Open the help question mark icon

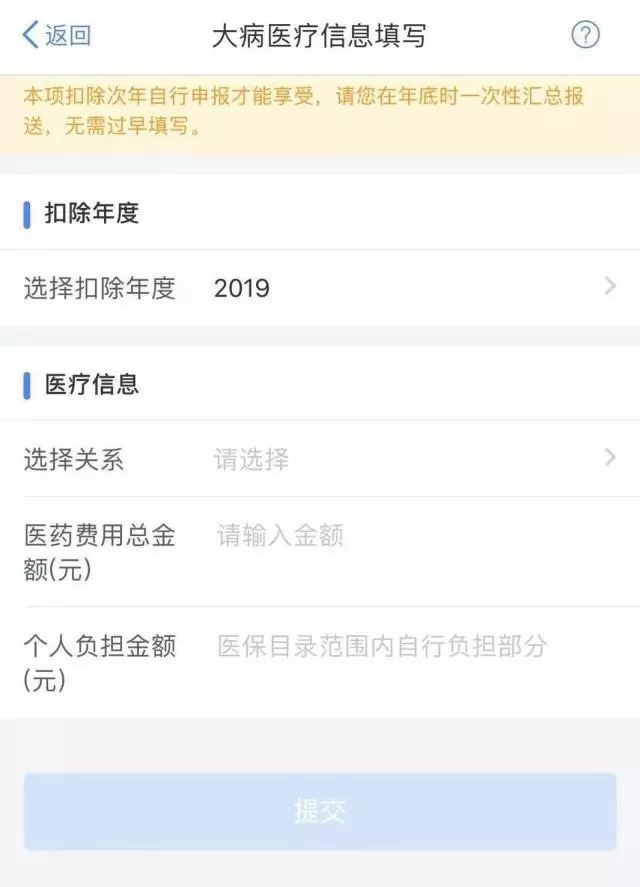click(585, 36)
